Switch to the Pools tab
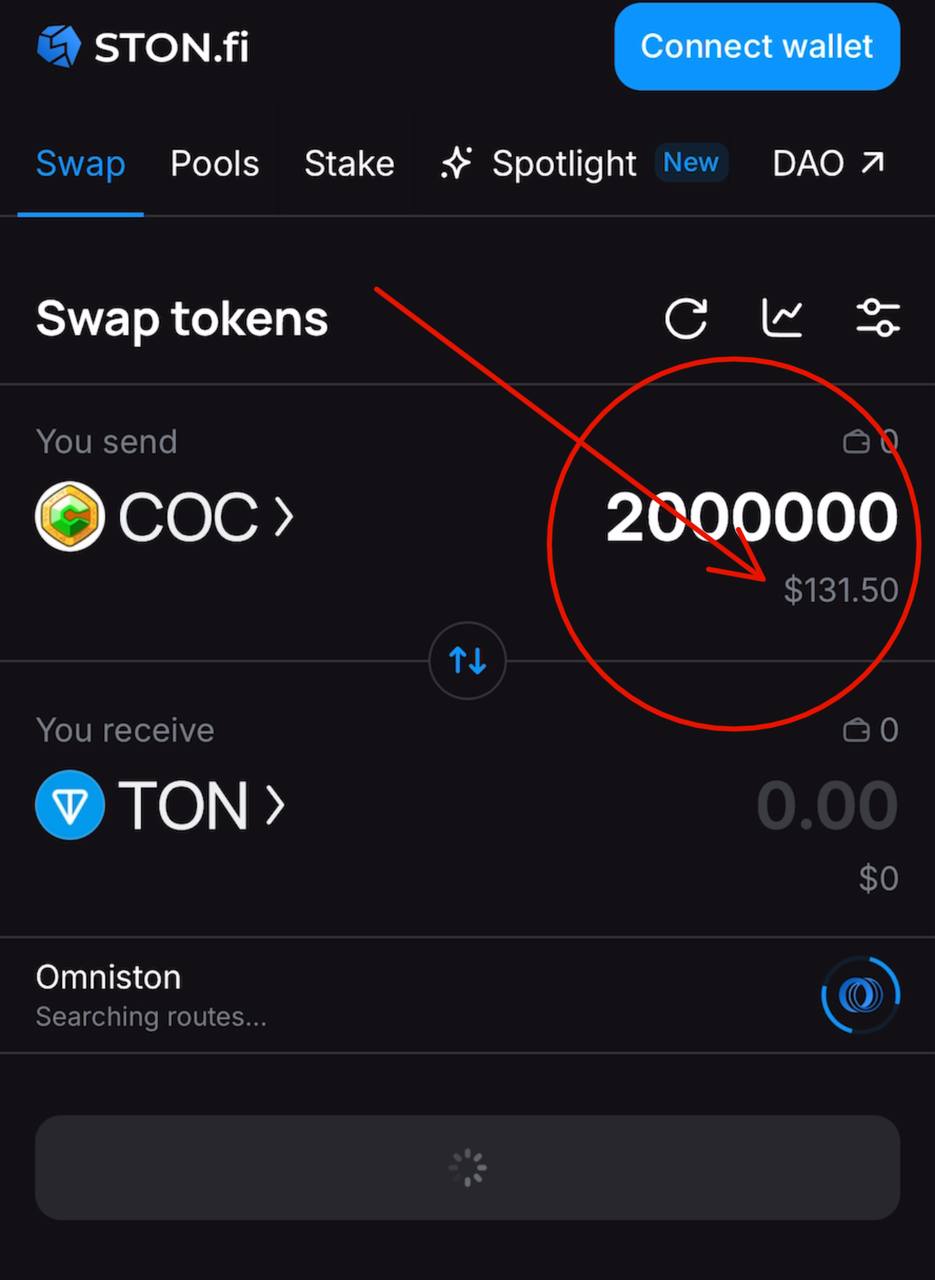This screenshot has width=935, height=1280. tap(214, 164)
